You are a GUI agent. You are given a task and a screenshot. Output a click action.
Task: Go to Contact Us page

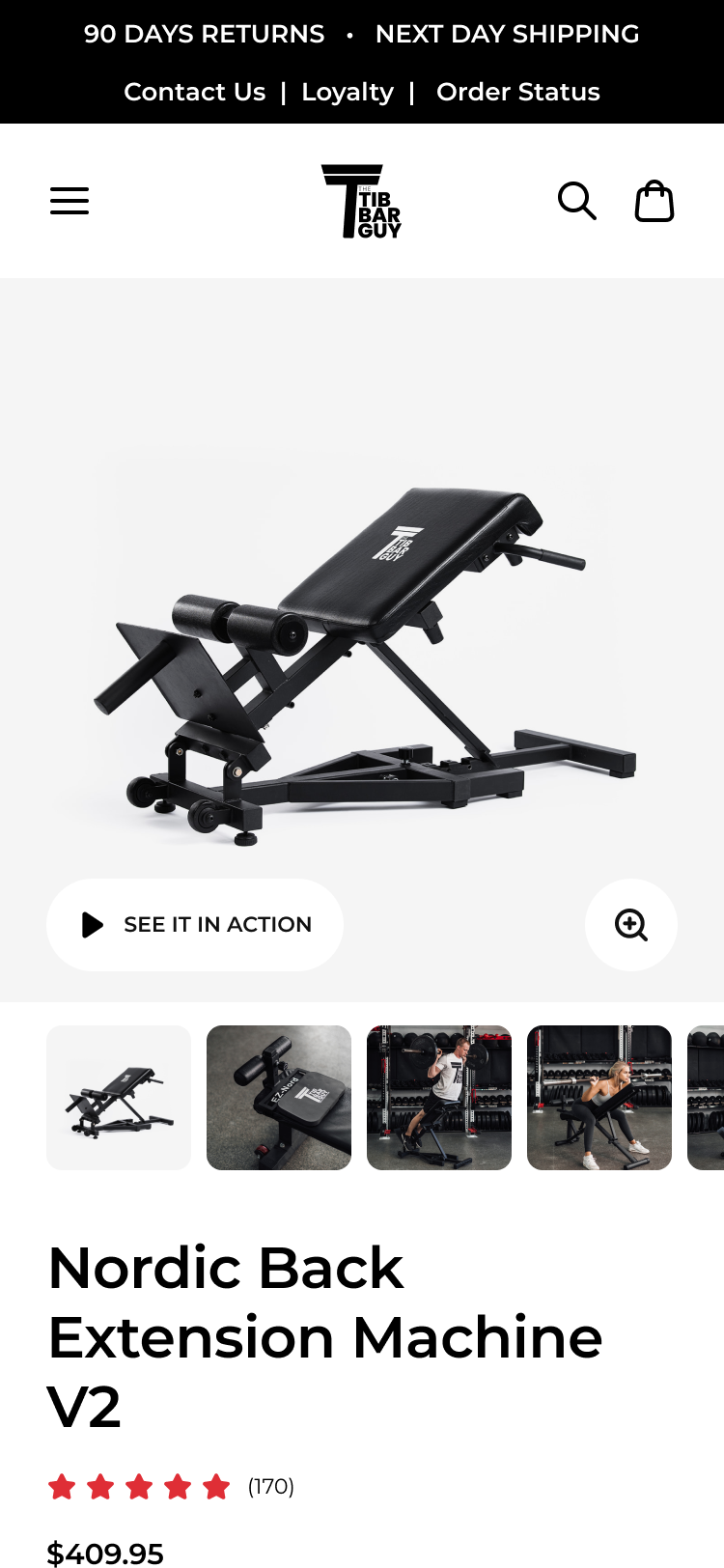click(x=194, y=92)
